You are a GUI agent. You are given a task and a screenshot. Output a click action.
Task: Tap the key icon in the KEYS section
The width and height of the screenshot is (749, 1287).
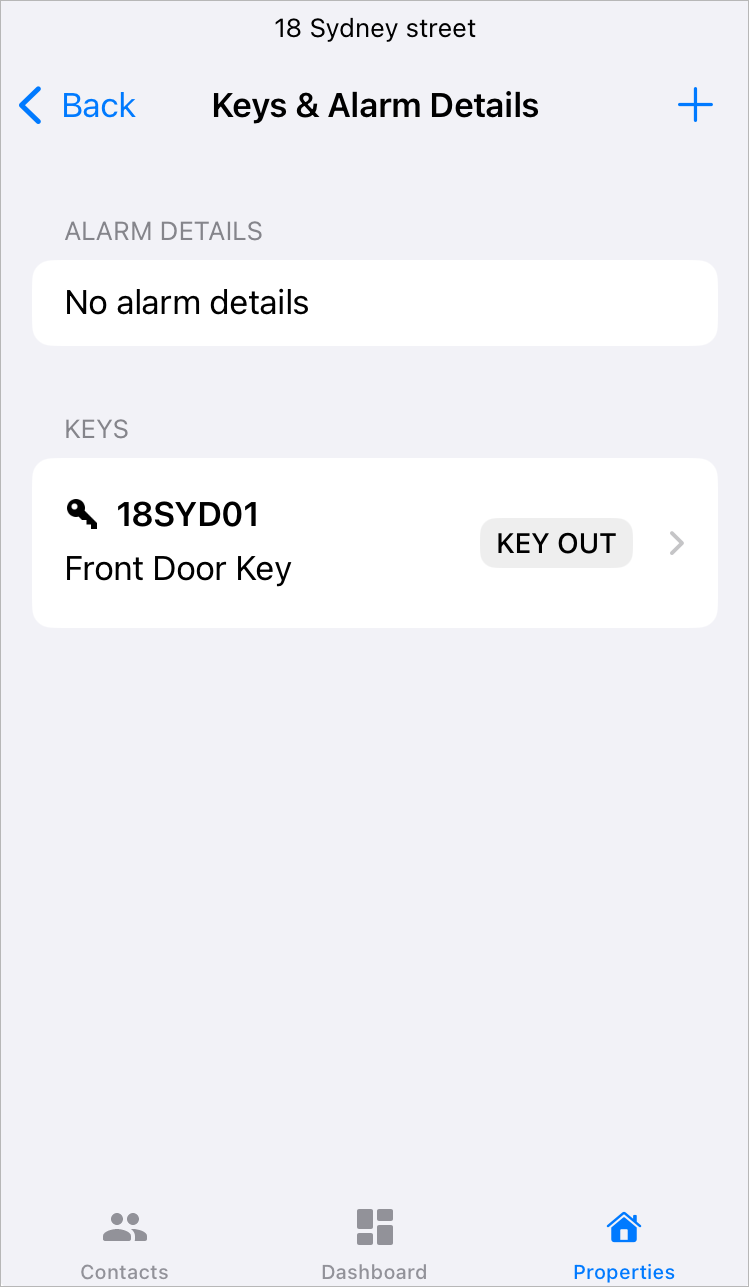pos(81,514)
